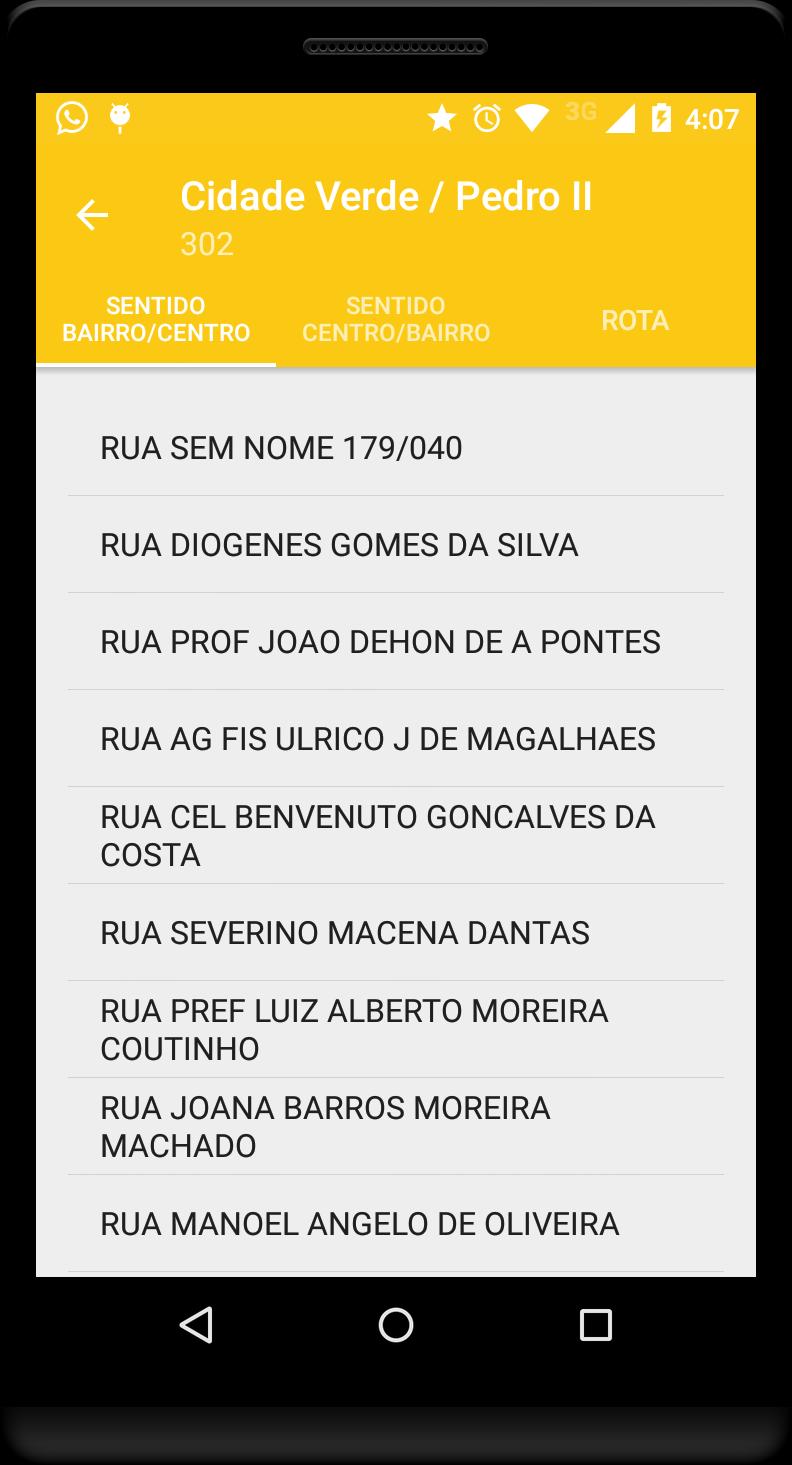Image resolution: width=792 pixels, height=1465 pixels.
Task: Select Rua Severino Macena Dantas
Action: (x=396, y=933)
